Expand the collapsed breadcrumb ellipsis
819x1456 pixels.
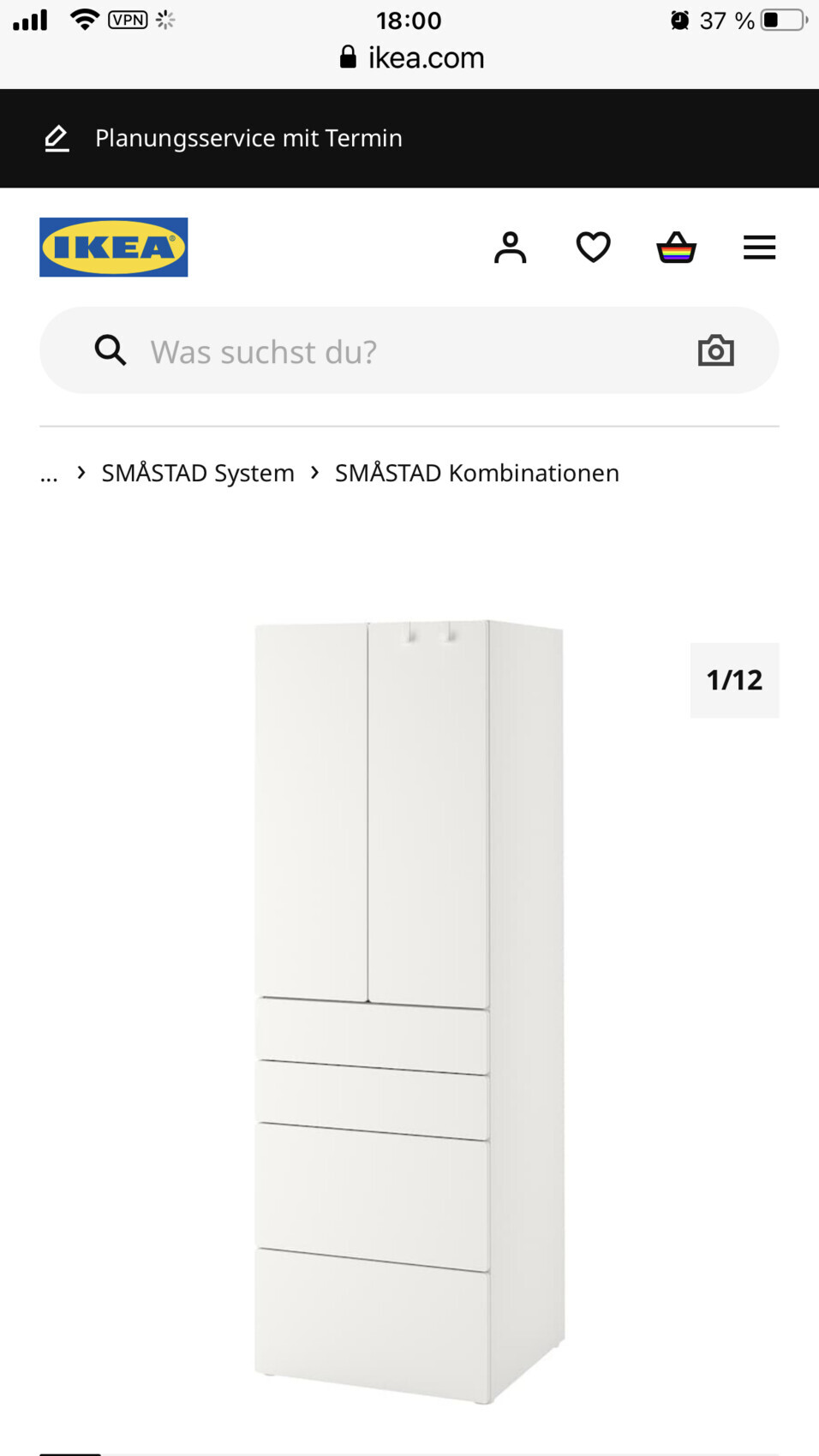point(49,474)
